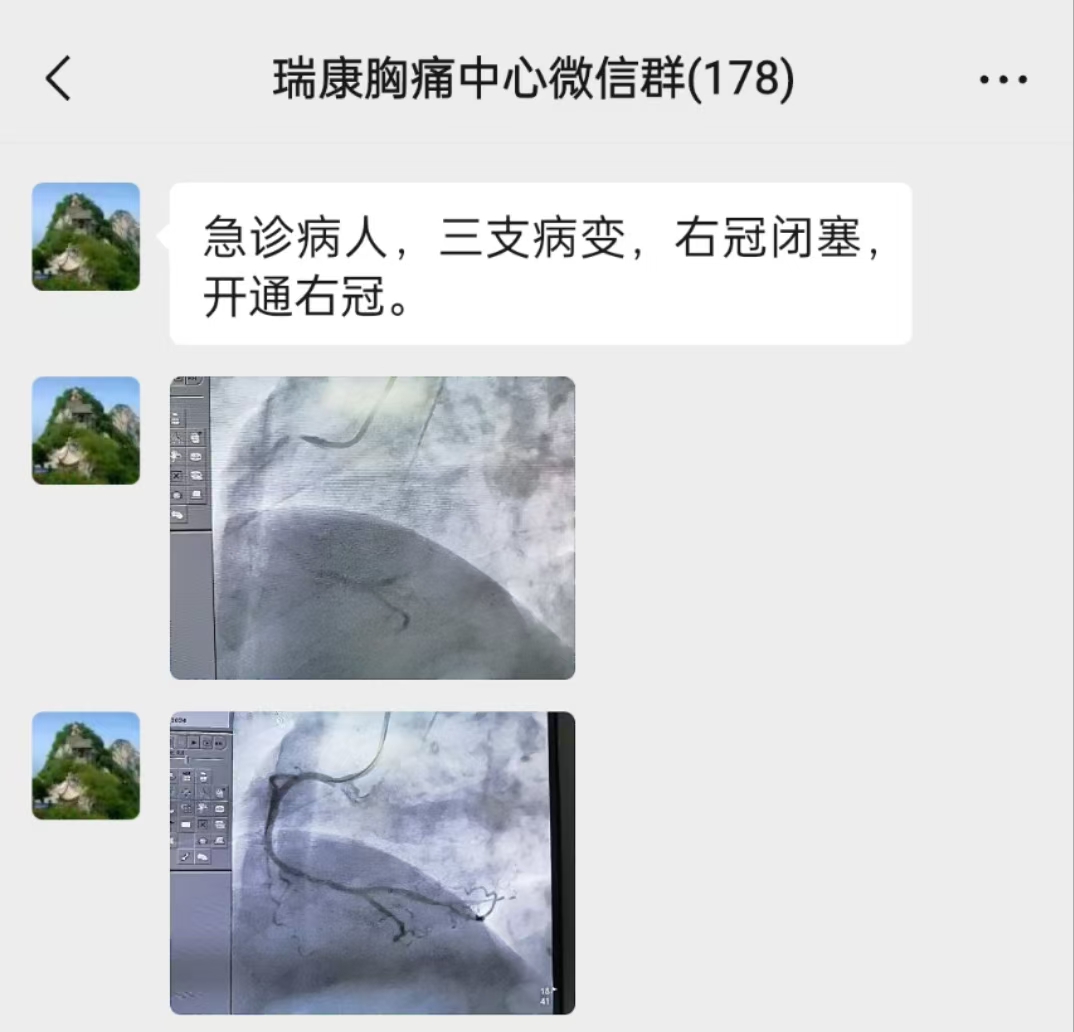Open sender's profile beside the text message
Image resolution: width=1074 pixels, height=1032 pixels.
(86, 237)
